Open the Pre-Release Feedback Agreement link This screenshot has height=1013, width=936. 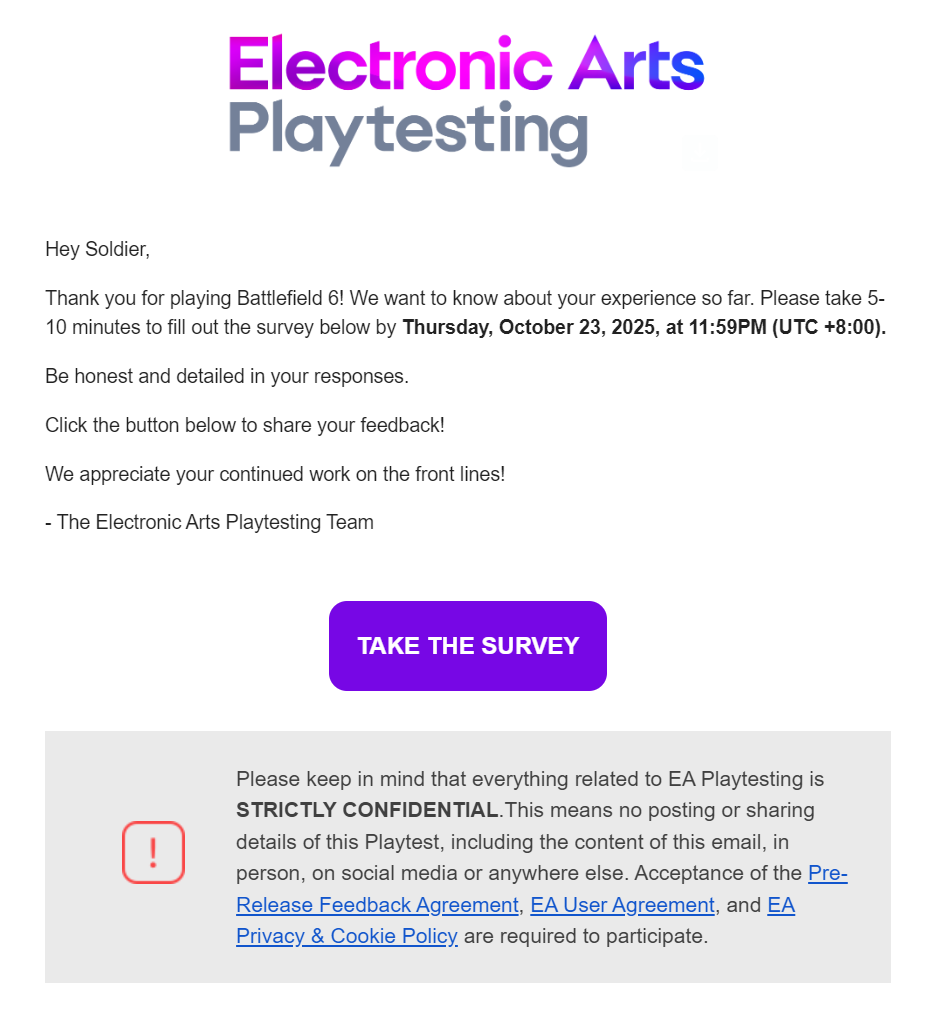[377, 906]
